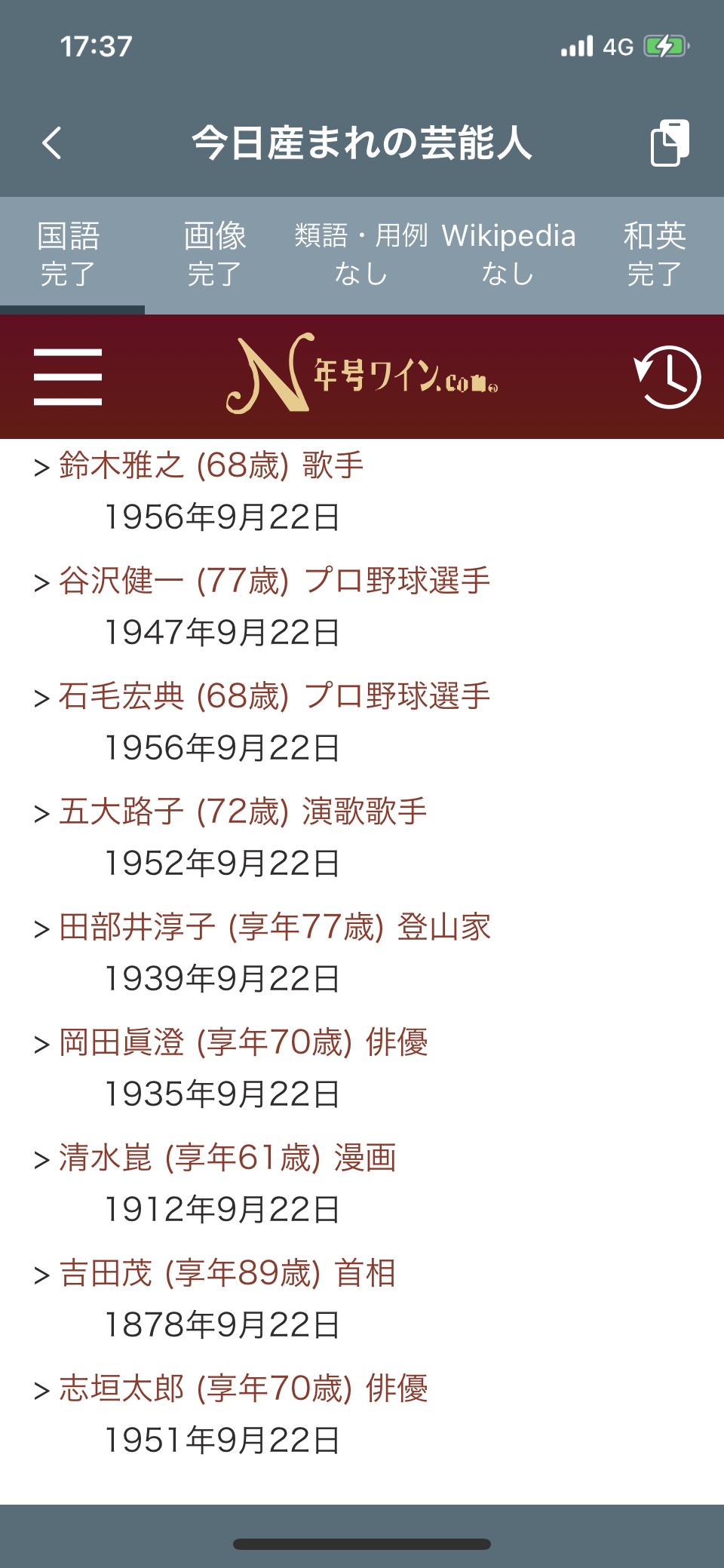Open the link for 鈴木雅之 歌手
The image size is (724, 1568).
pos(211,465)
